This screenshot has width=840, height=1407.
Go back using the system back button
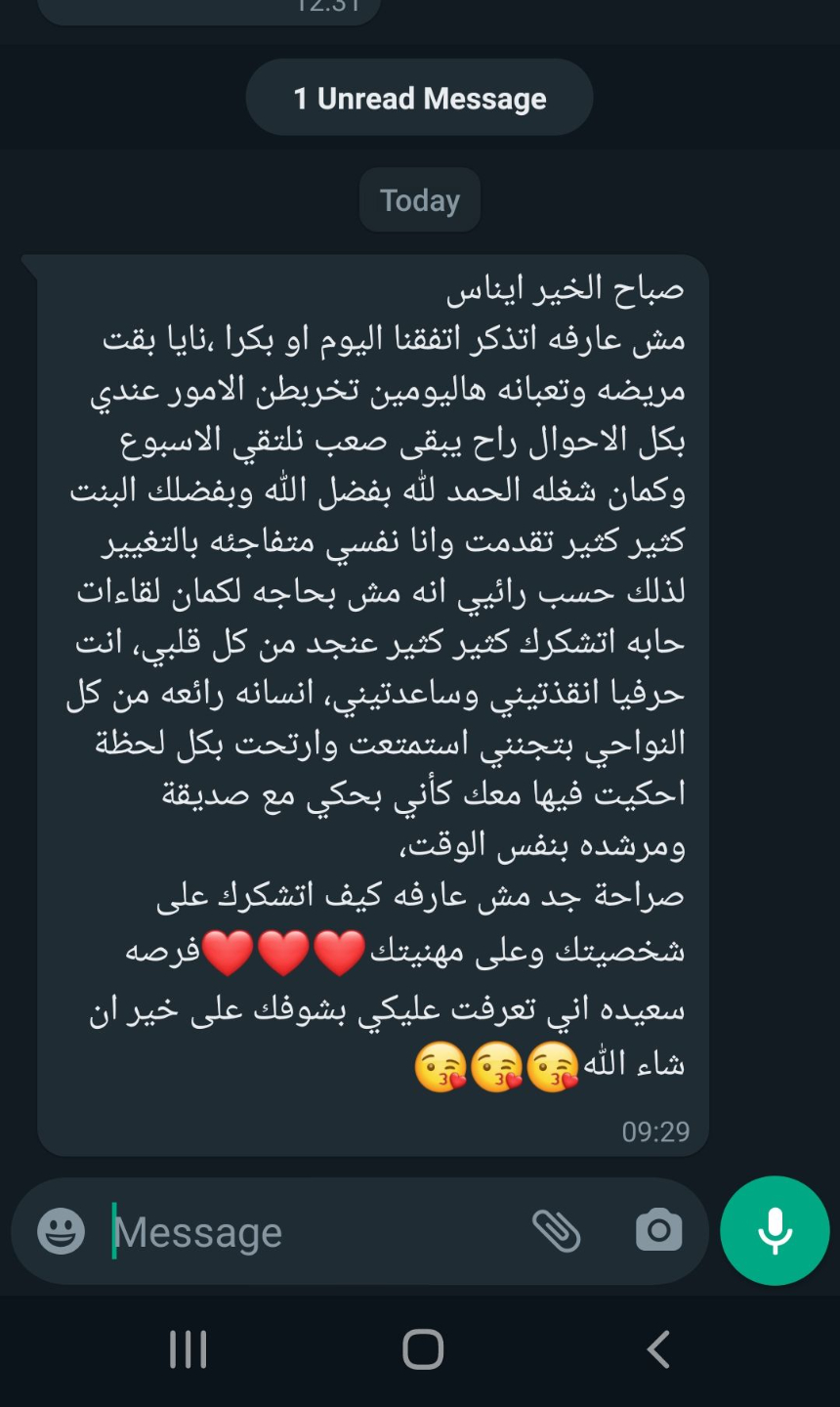[x=659, y=1350]
